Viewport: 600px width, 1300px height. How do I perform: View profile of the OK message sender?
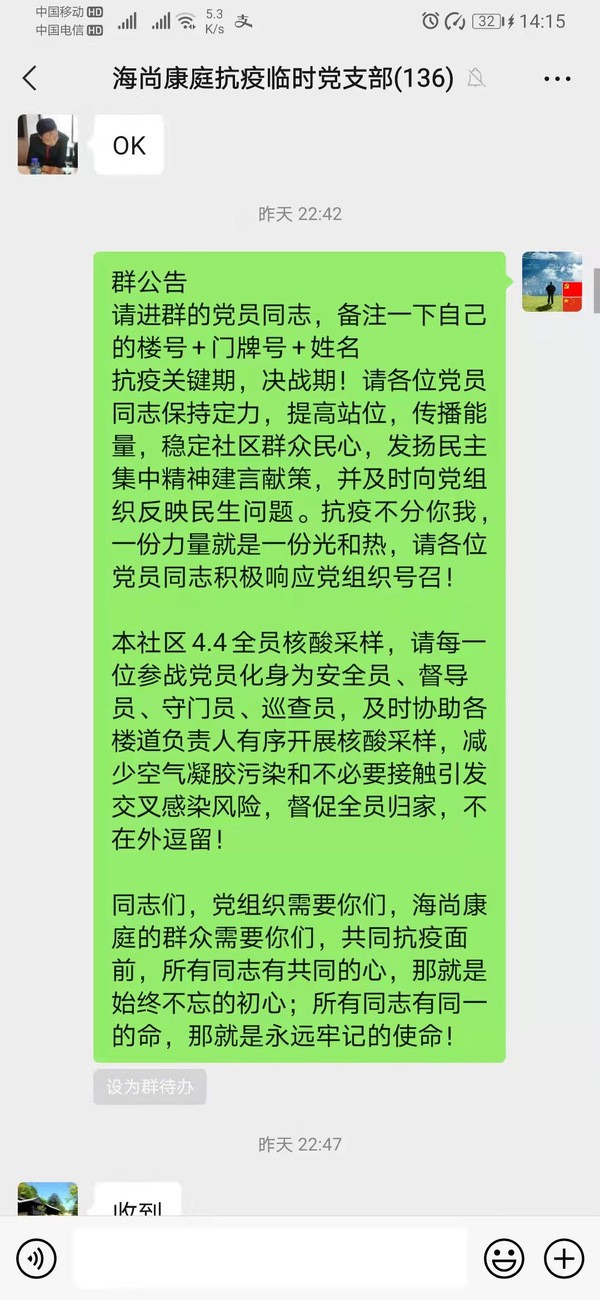point(47,145)
